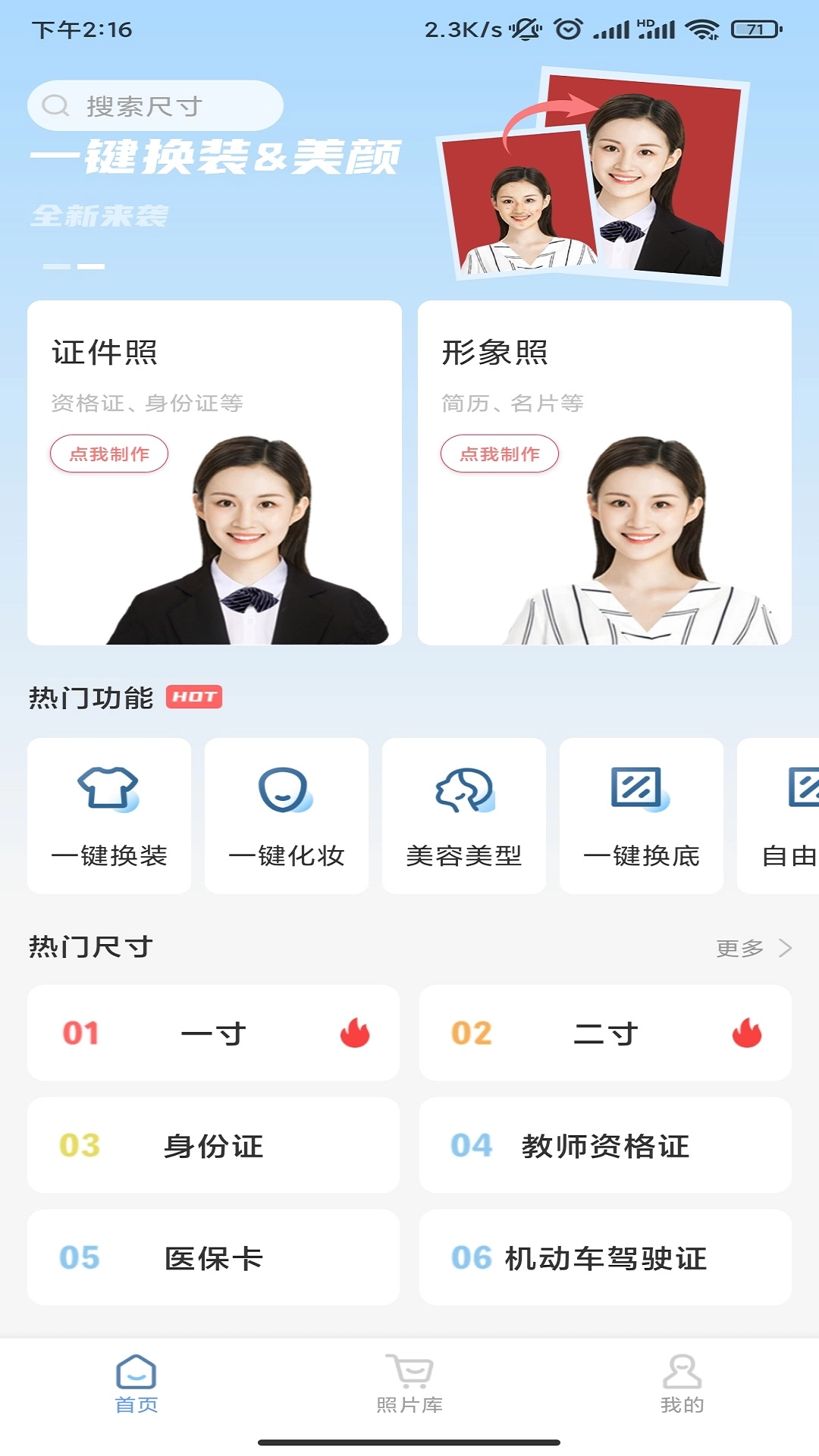Open the 教师资格证 size option
819x1456 pixels.
point(603,1145)
